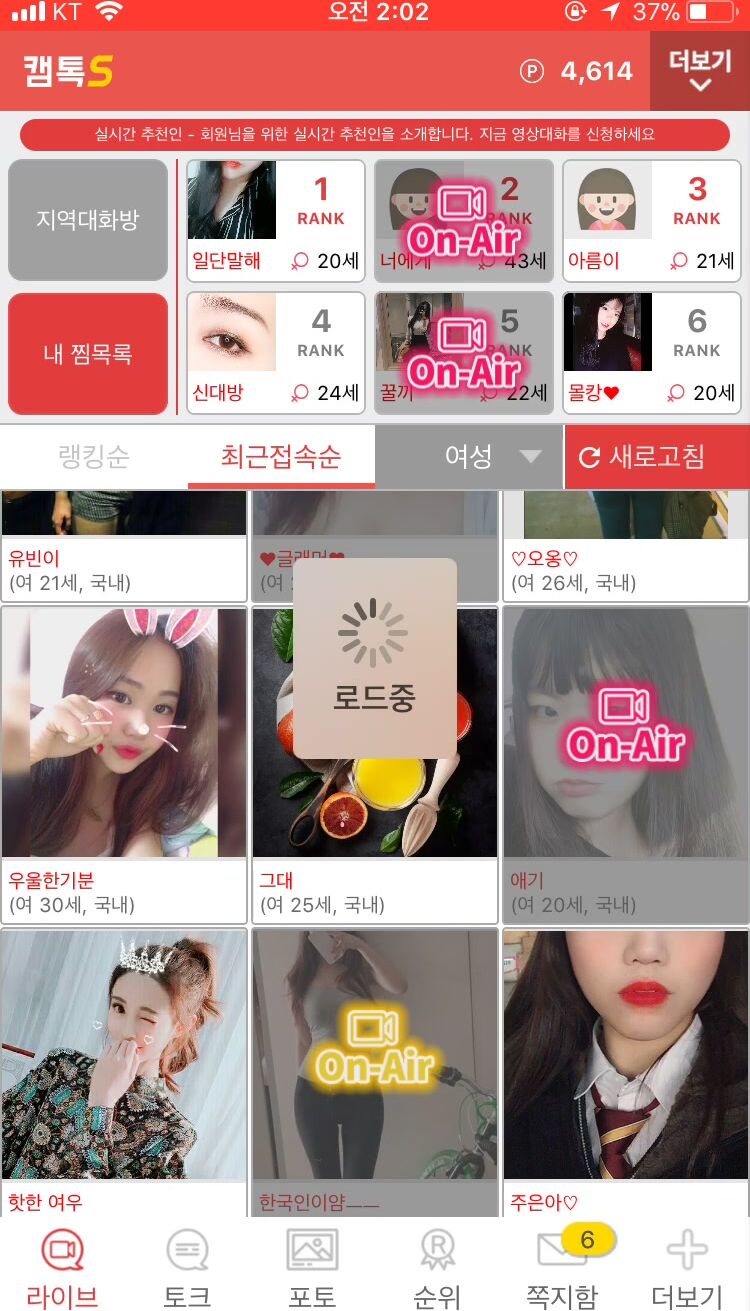
Task: Open the 지역대화방 regional chat room
Action: 88,220
